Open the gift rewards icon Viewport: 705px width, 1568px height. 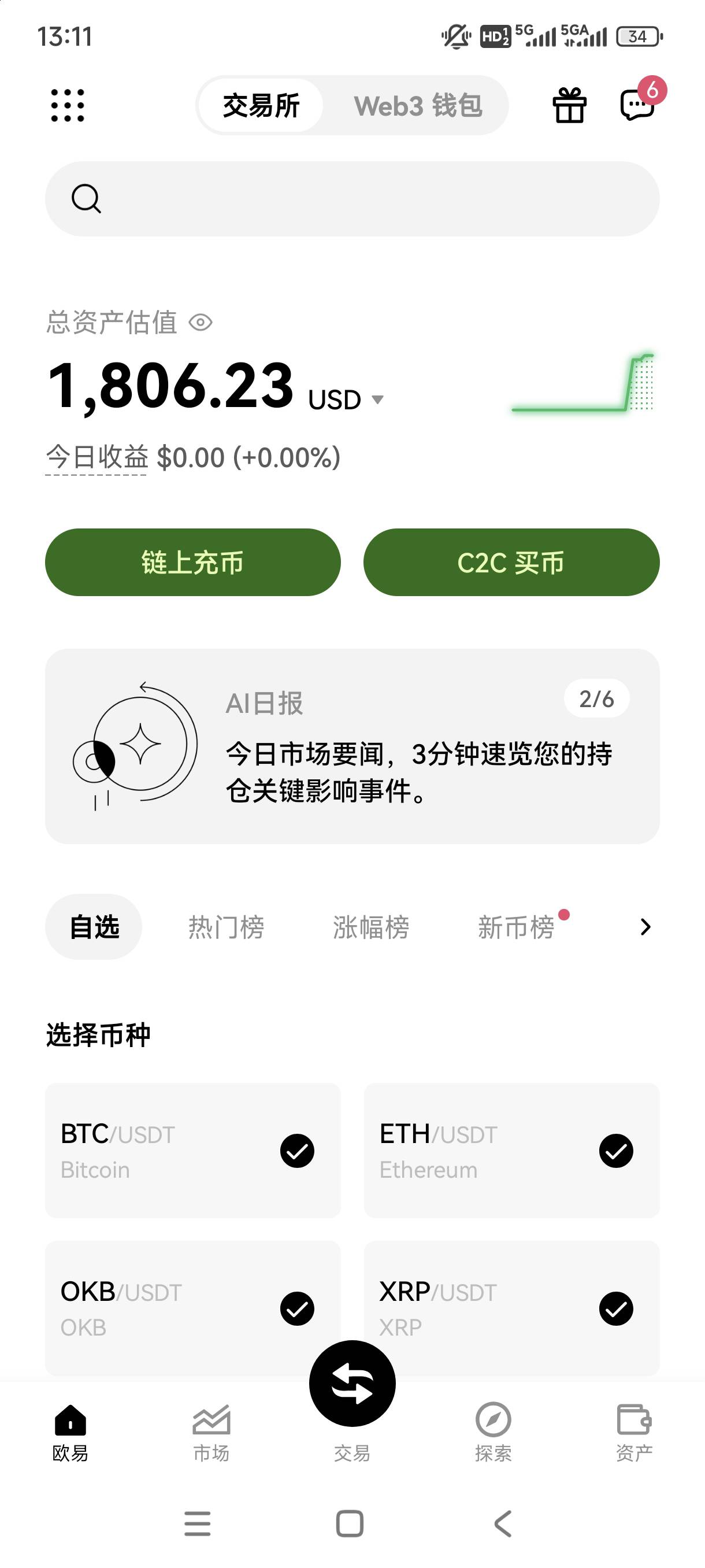point(569,105)
